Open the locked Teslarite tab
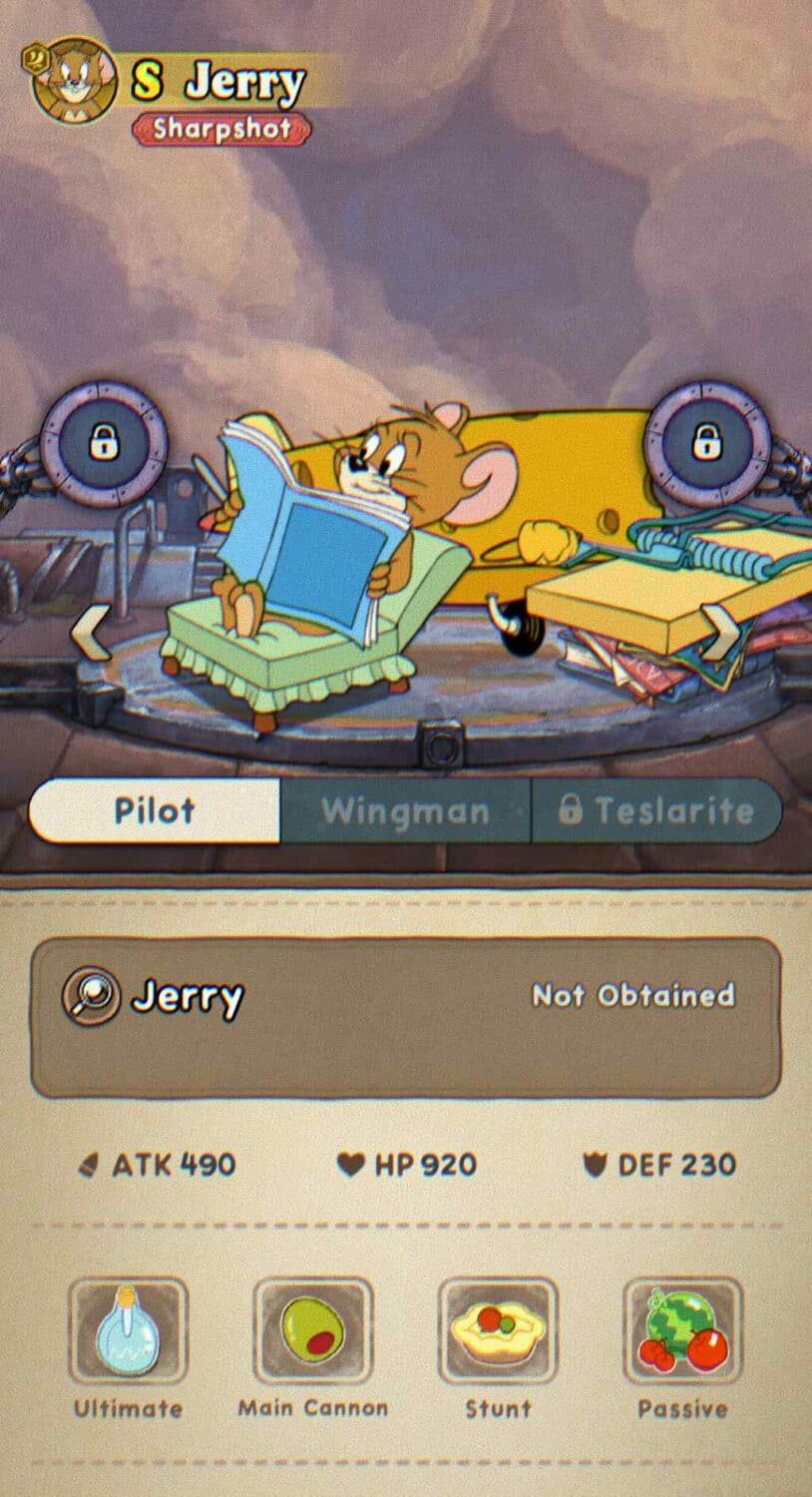 tap(656, 810)
